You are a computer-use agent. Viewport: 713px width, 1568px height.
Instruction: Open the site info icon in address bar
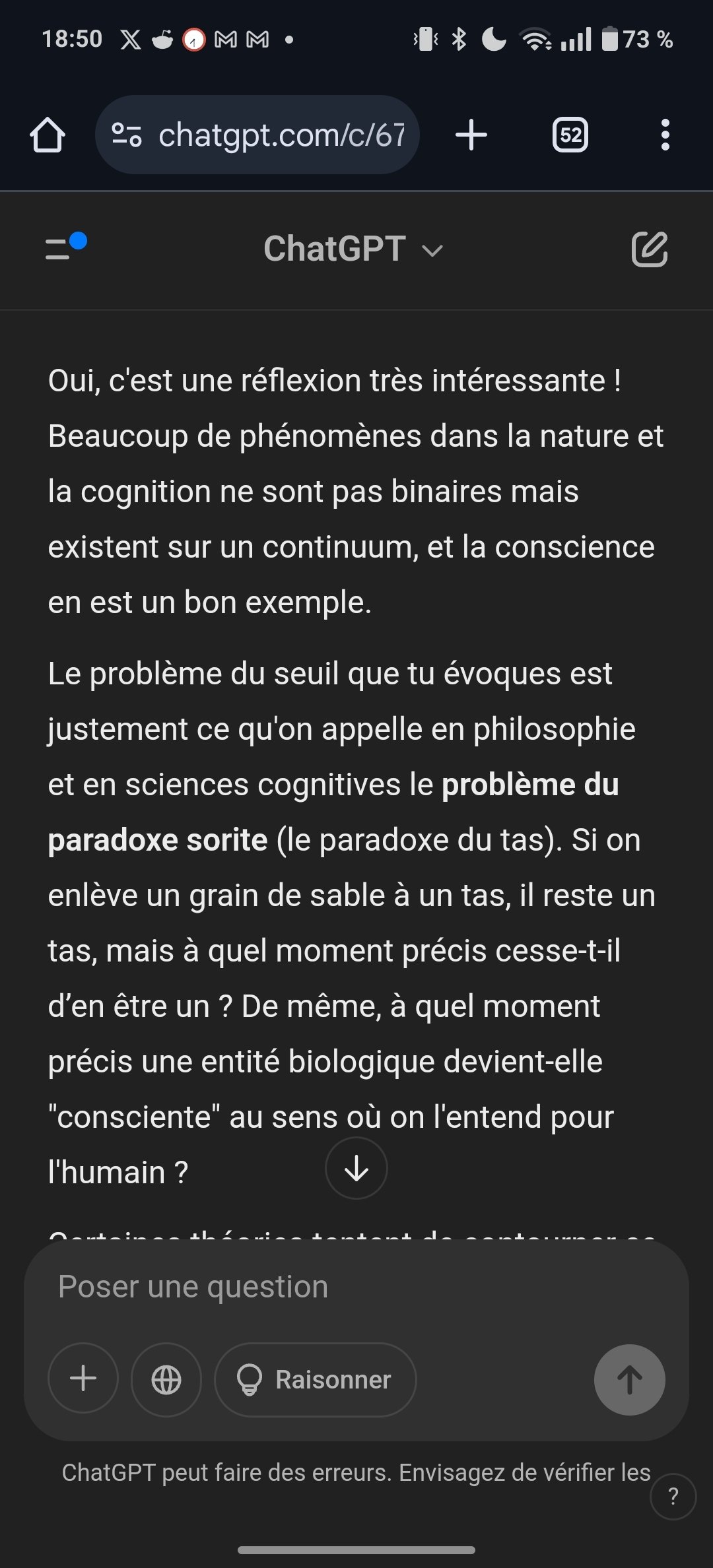click(127, 135)
